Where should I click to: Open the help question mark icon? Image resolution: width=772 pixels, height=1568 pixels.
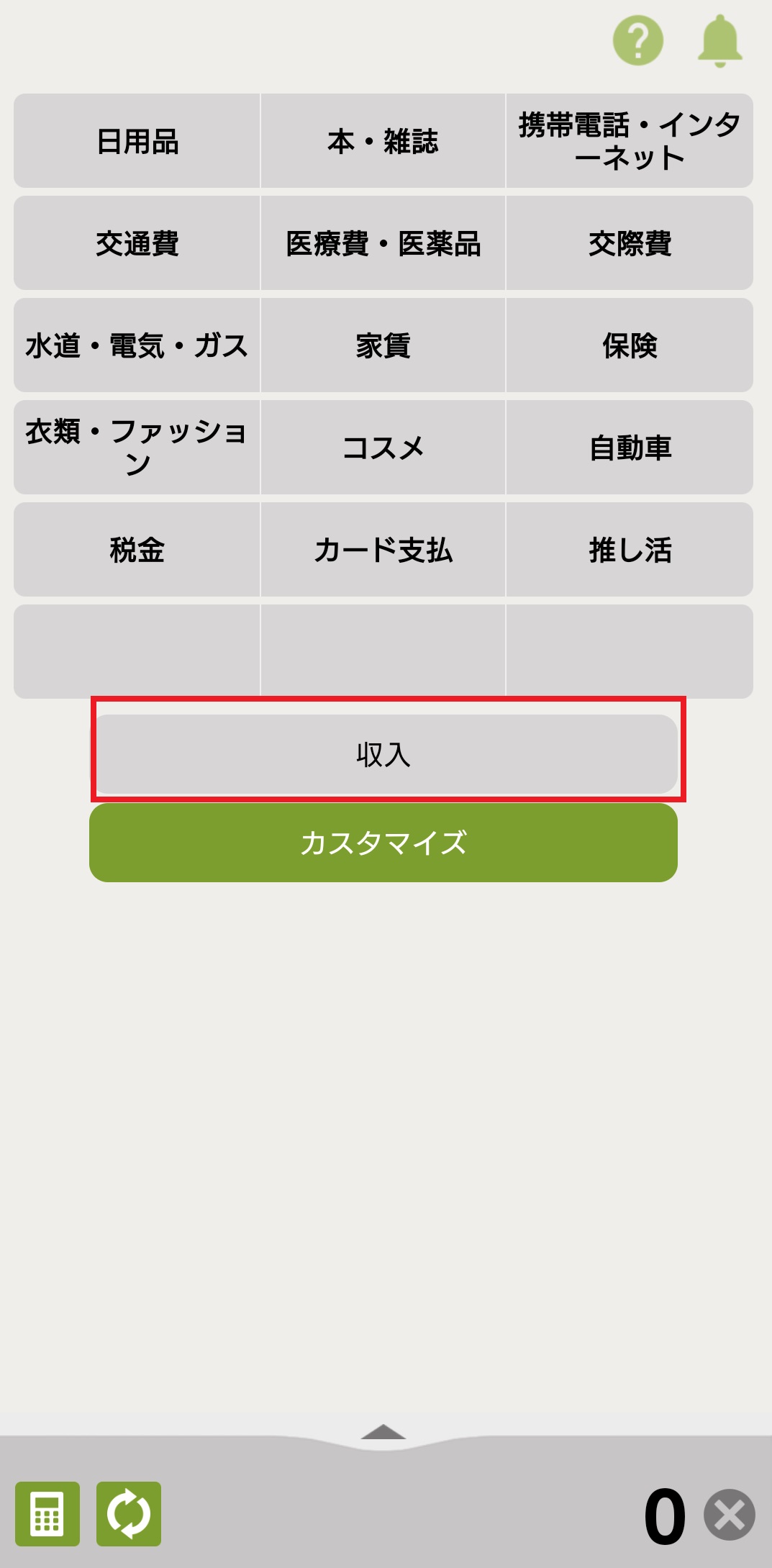637,41
